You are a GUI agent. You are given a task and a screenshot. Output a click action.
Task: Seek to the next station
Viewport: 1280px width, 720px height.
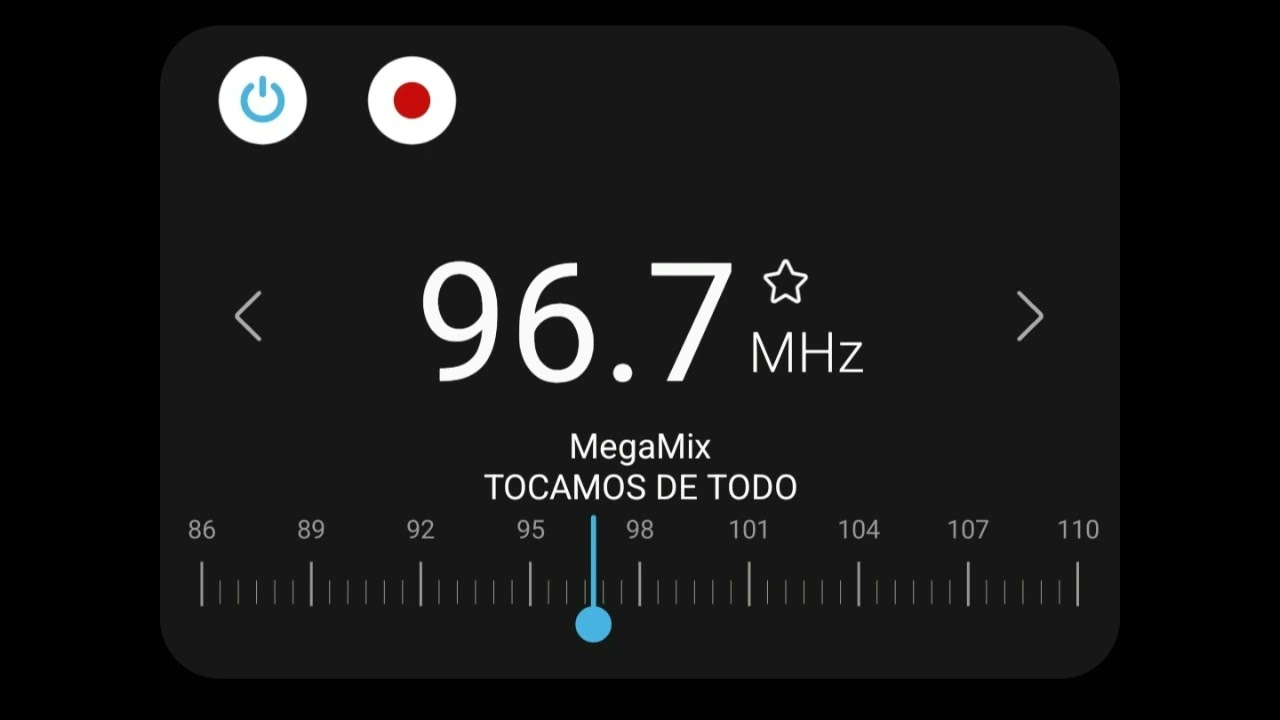pos(1029,317)
